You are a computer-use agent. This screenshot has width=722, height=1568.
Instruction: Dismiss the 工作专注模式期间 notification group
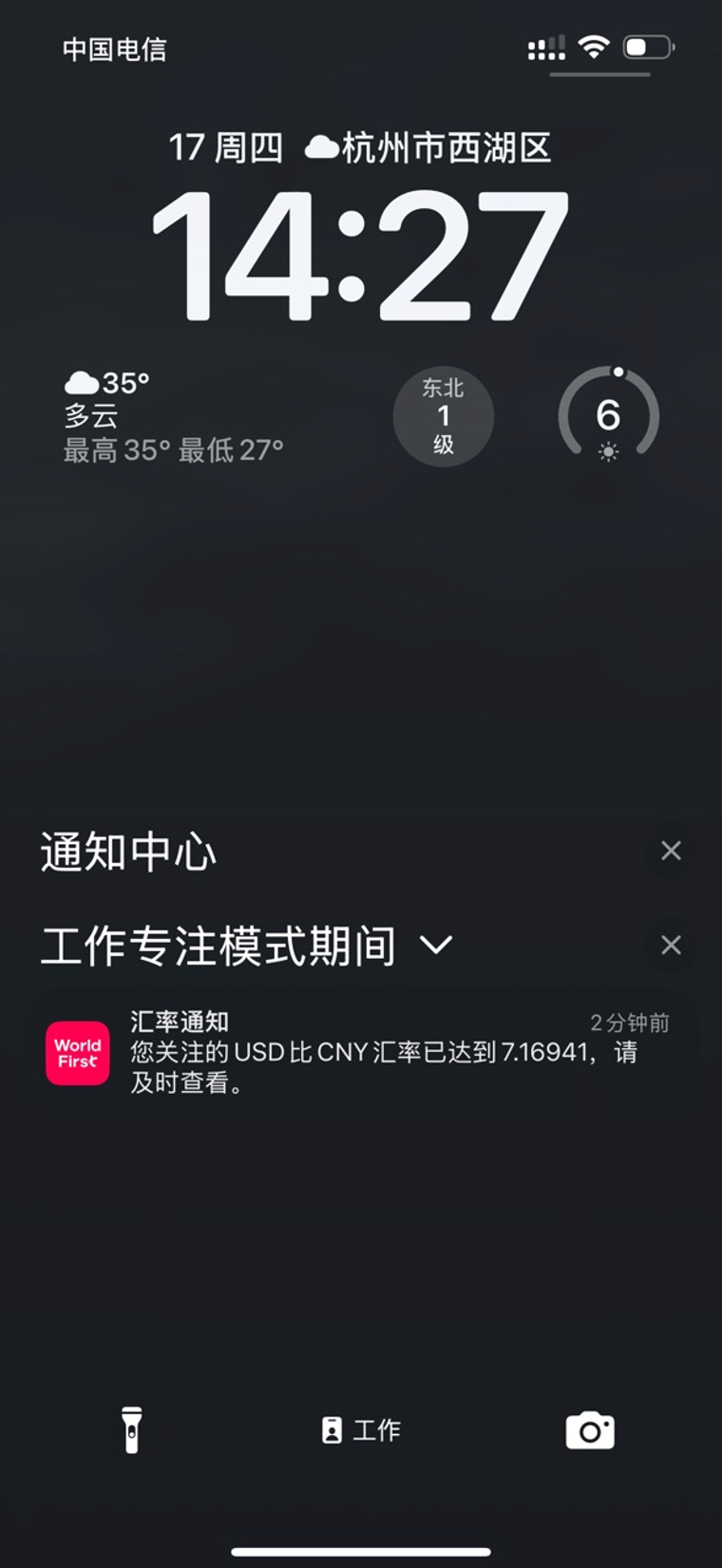pyautogui.click(x=671, y=945)
